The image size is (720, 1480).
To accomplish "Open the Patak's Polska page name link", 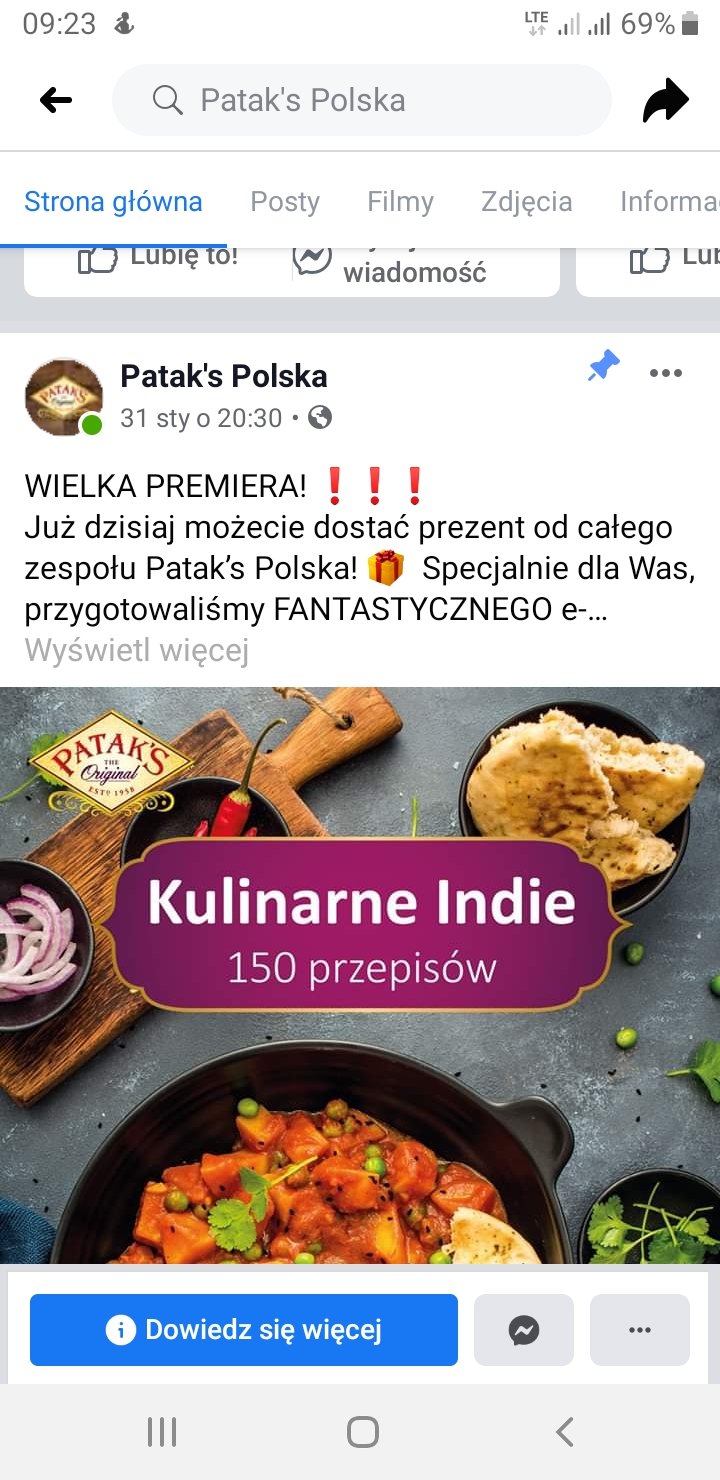I will 223,376.
